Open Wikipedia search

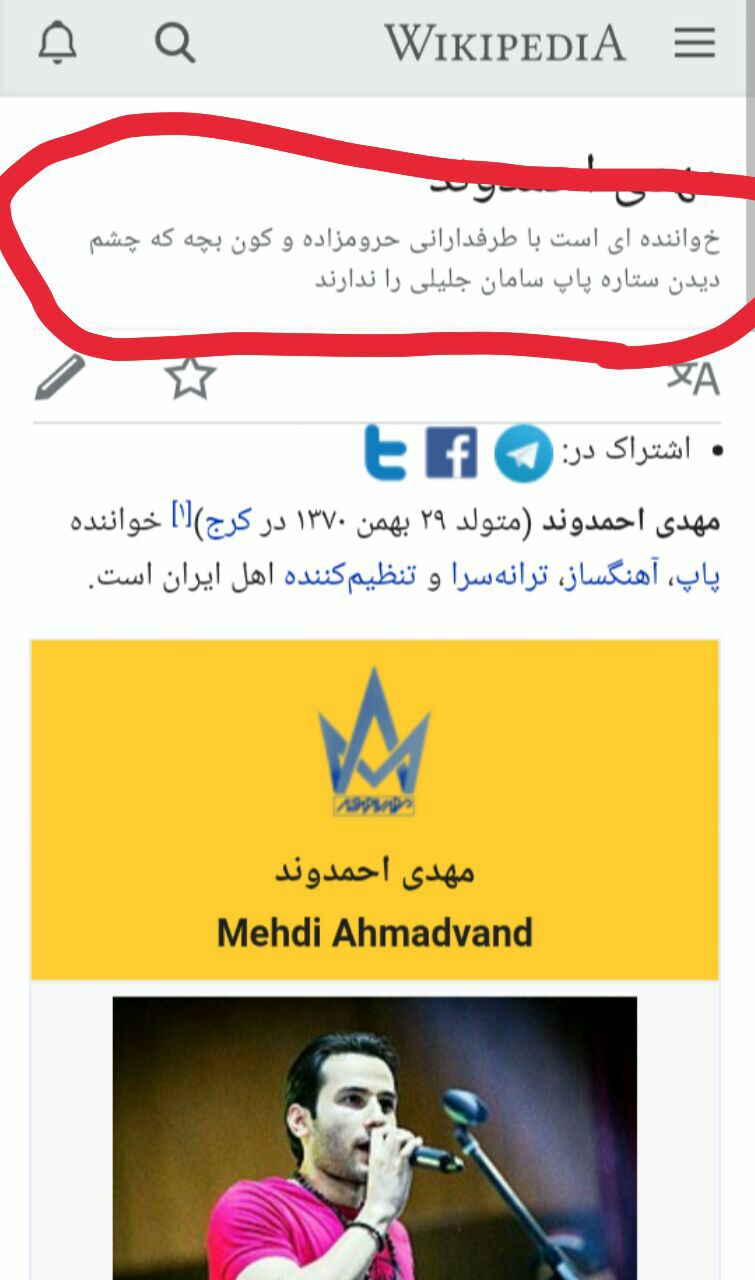(x=175, y=43)
